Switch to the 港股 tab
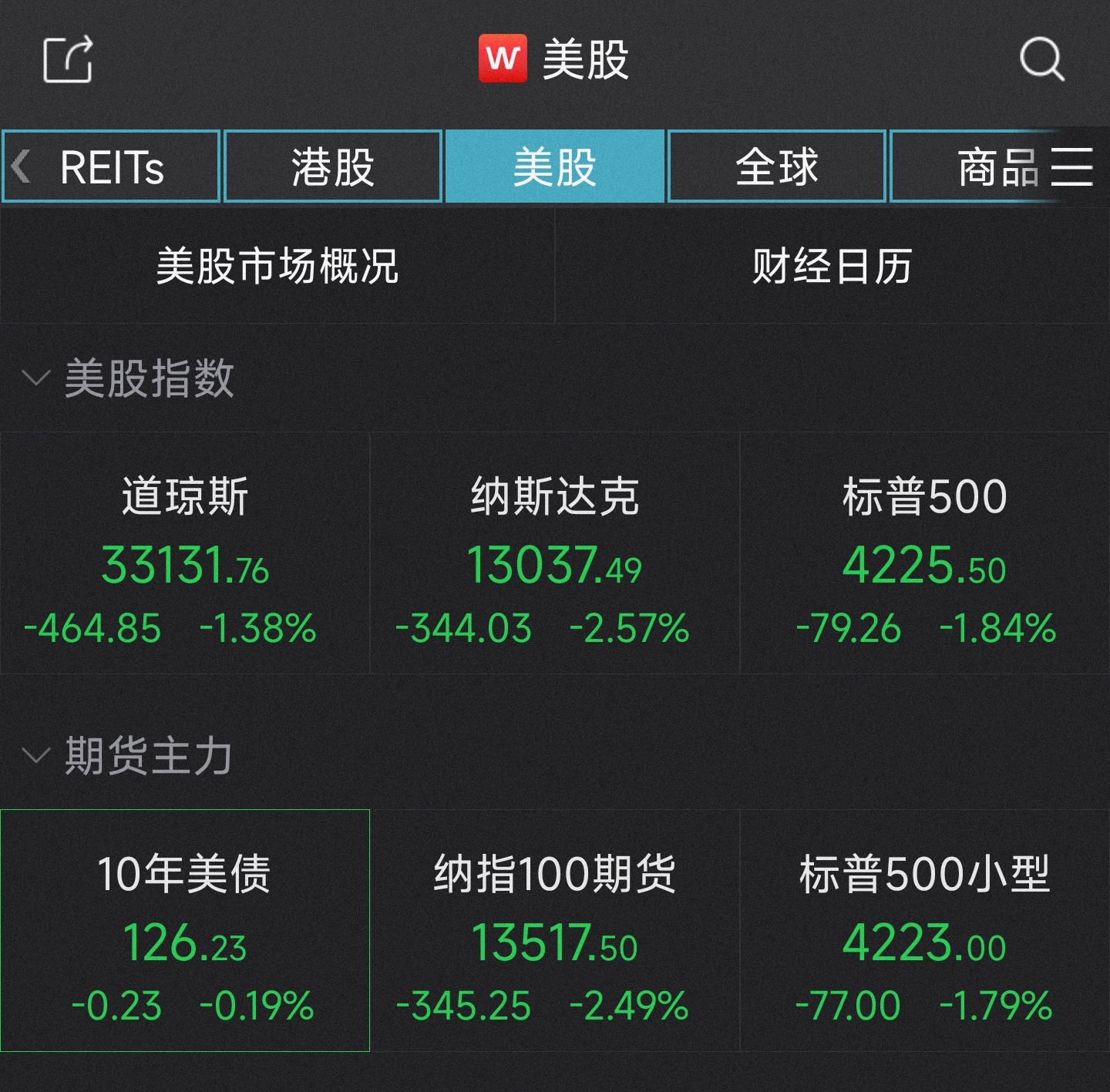Viewport: 1110px width, 1092px height. coord(333,166)
